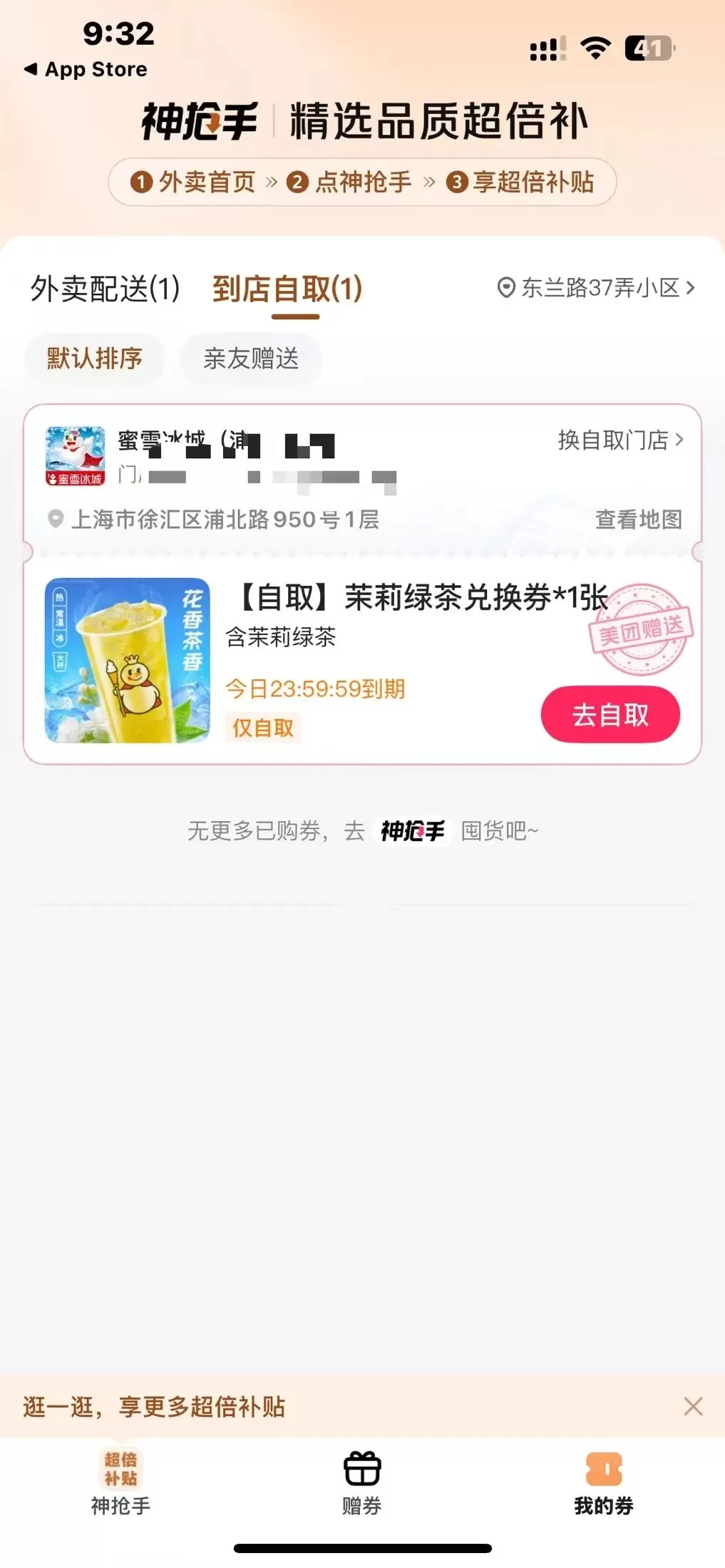Open the 赠券 gift icon in bottom navigation
This screenshot has height=1568, width=725.
coord(362,1468)
